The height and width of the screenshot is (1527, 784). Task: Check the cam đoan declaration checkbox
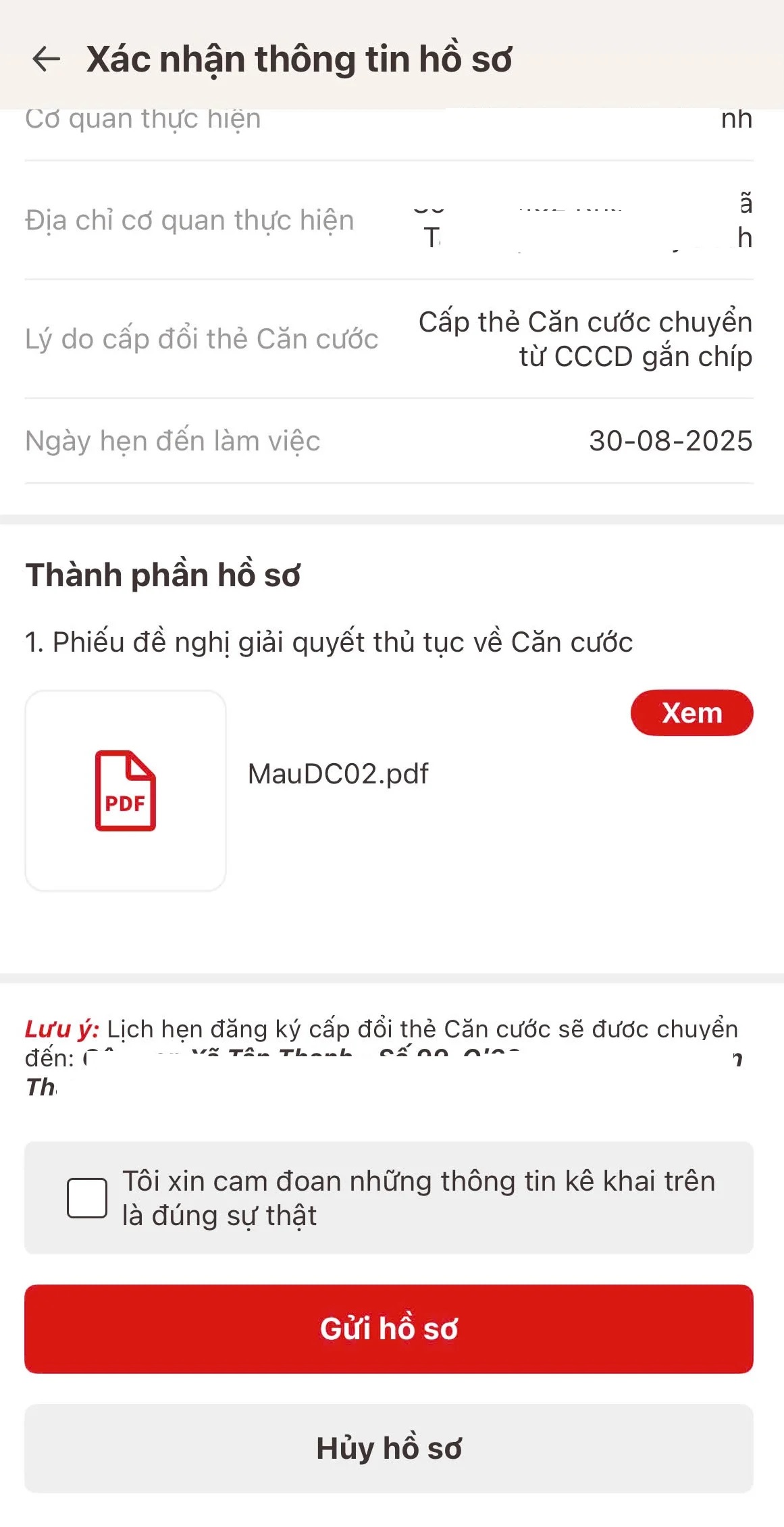[87, 1198]
